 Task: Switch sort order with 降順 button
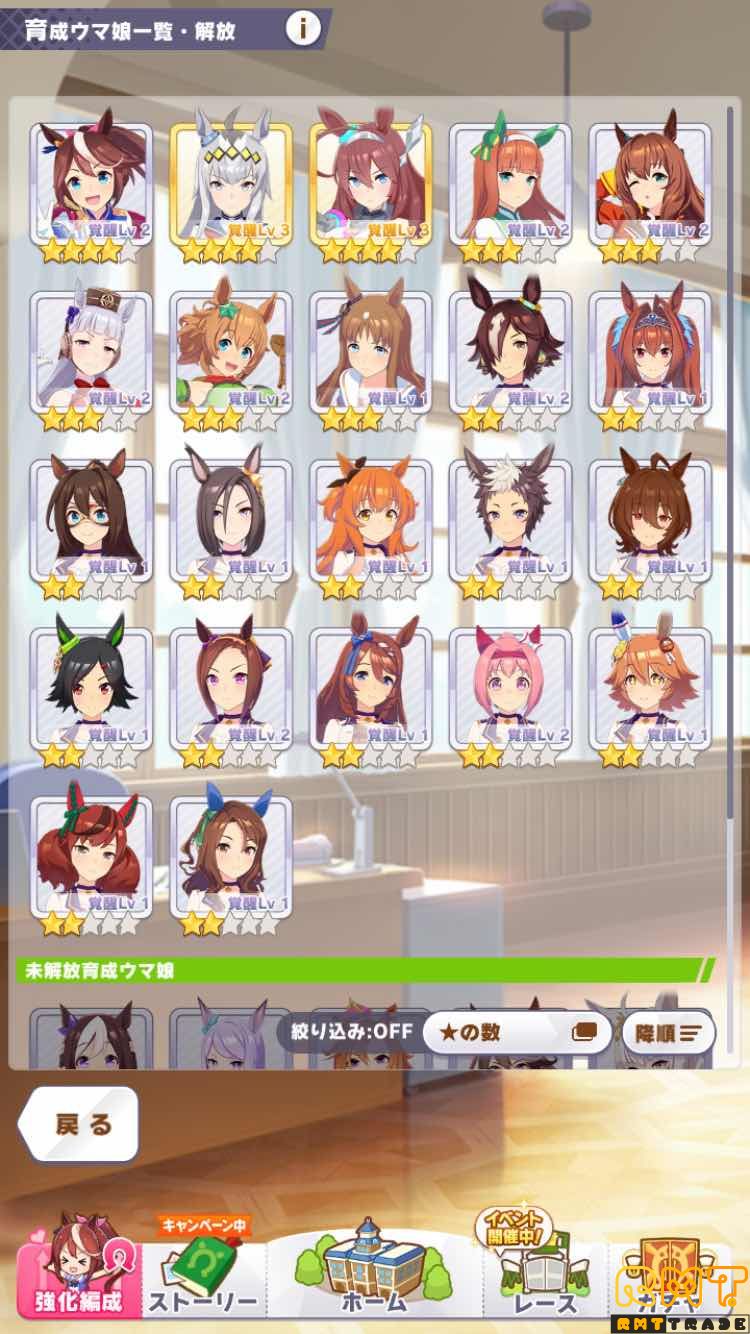(x=668, y=1031)
